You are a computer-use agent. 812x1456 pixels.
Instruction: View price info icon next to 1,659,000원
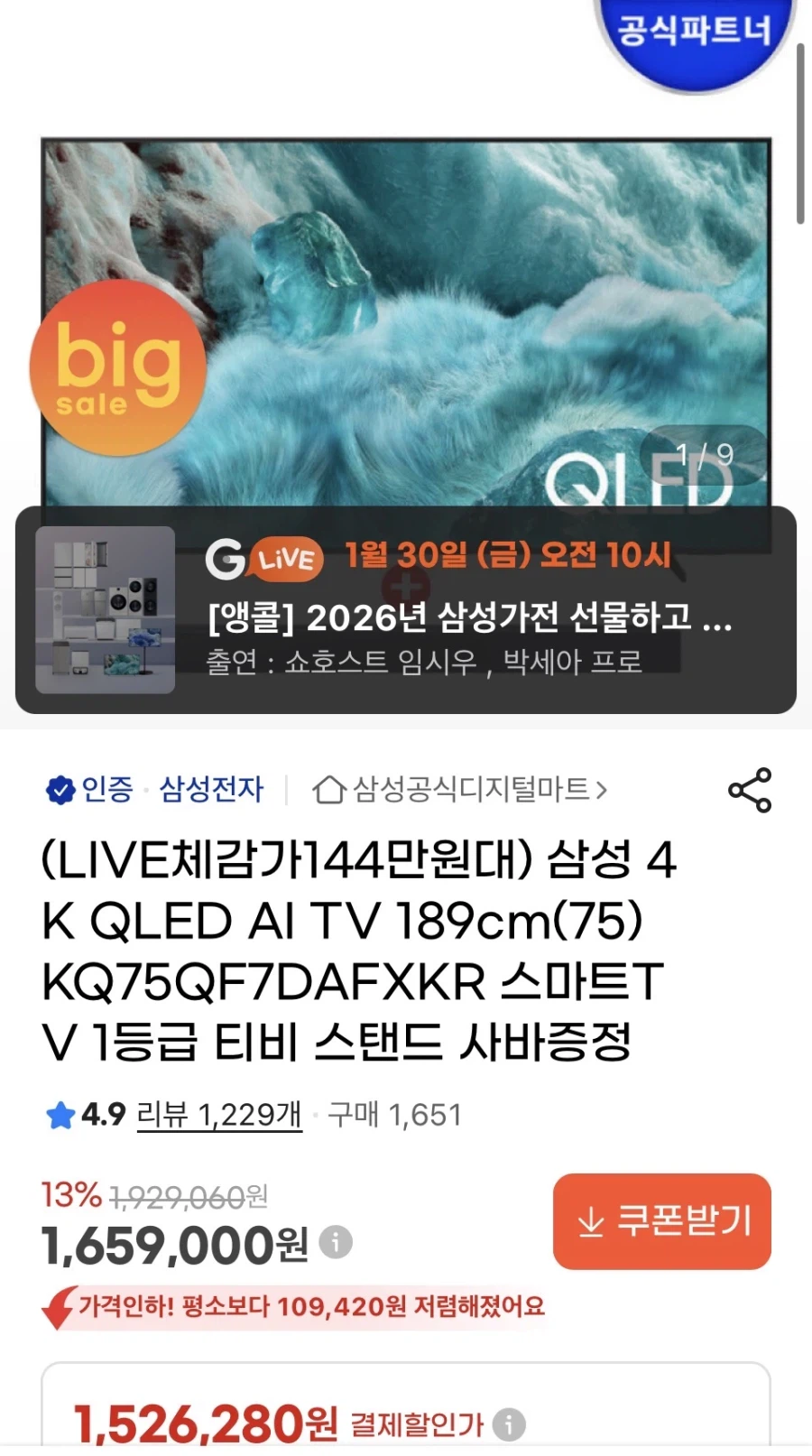(x=336, y=1243)
